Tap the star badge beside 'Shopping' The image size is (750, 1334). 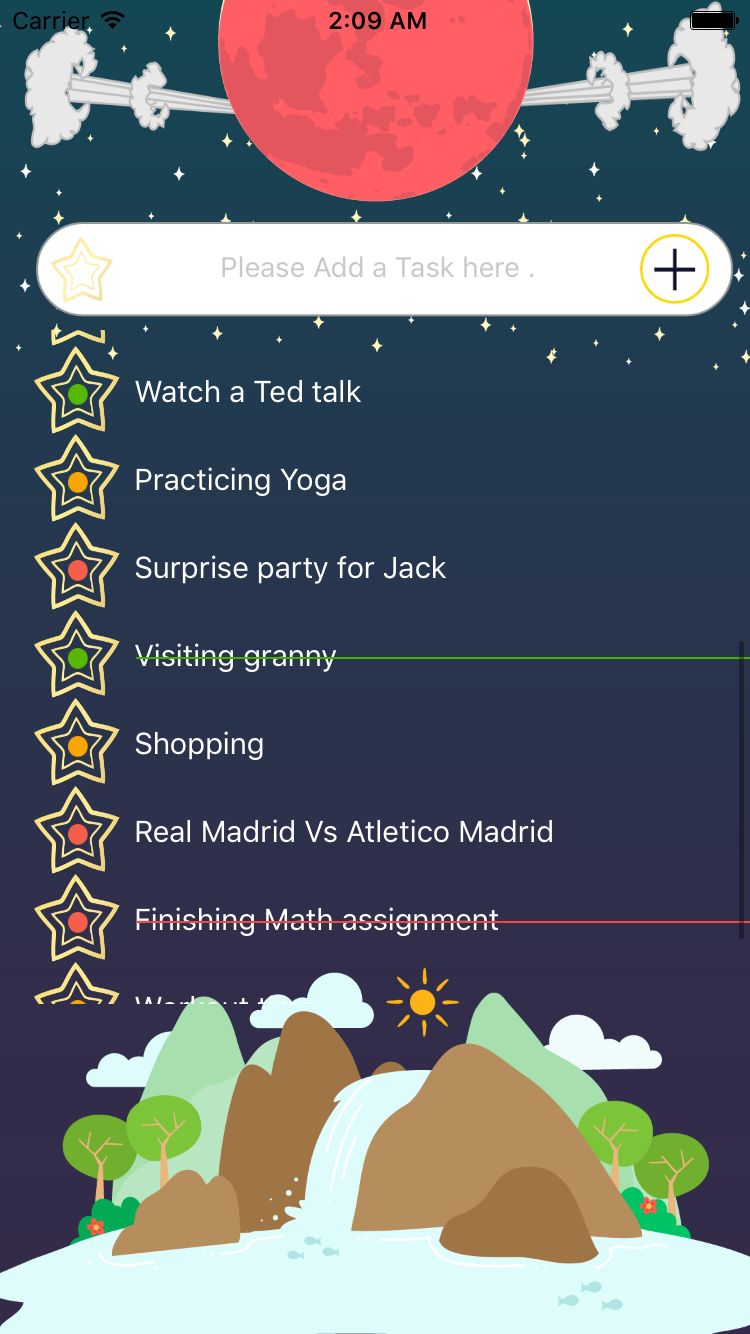[x=77, y=745]
